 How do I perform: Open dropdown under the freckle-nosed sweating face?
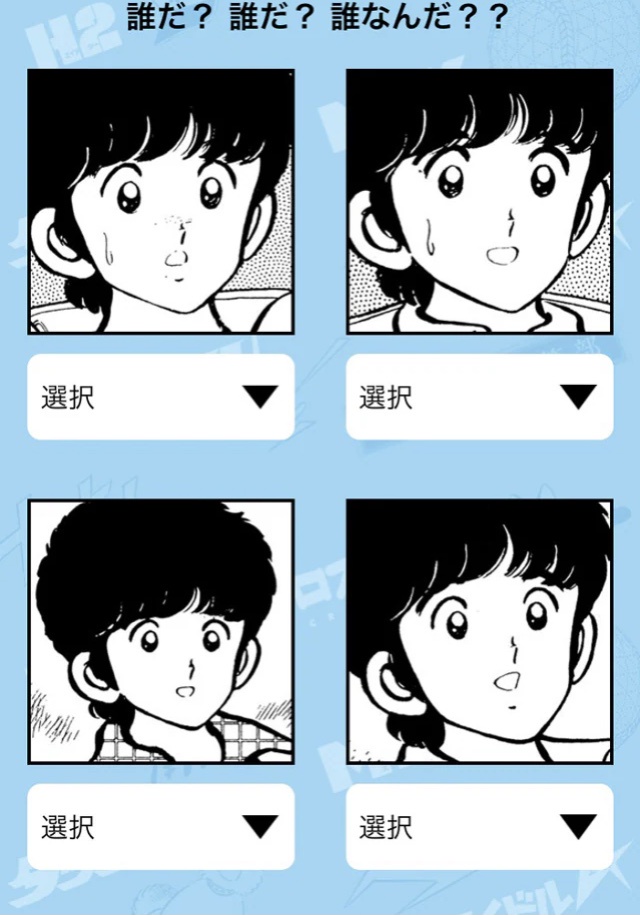click(160, 397)
